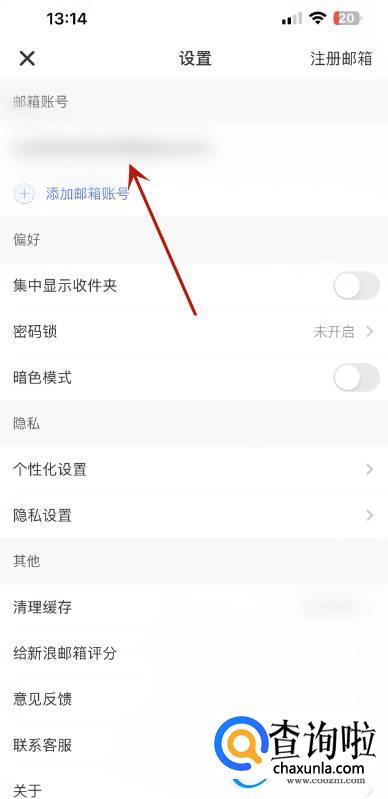
Task: Open the blurred email account row
Action: click(x=194, y=148)
